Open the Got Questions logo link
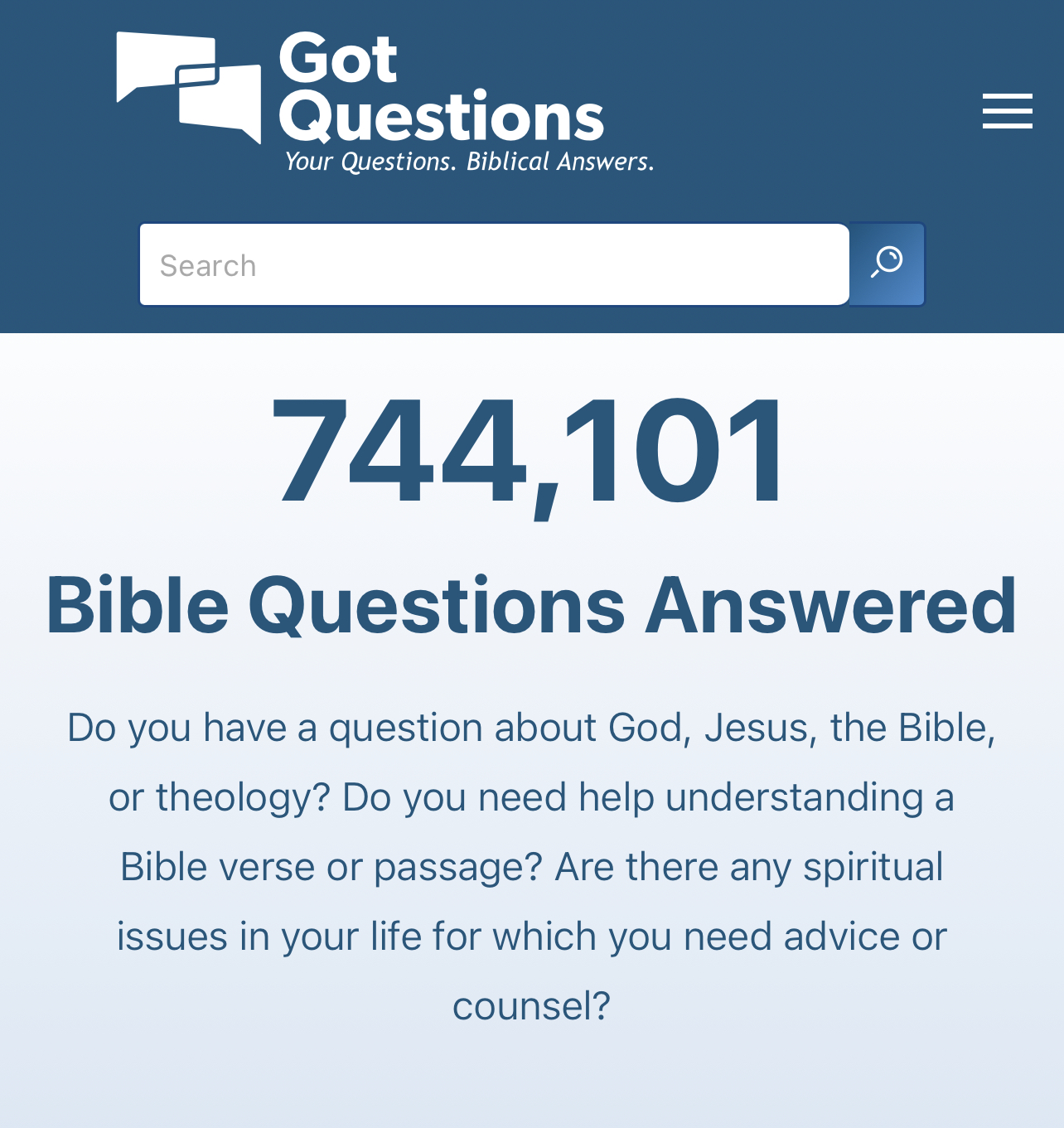Image resolution: width=1064 pixels, height=1128 pixels. tap(384, 101)
